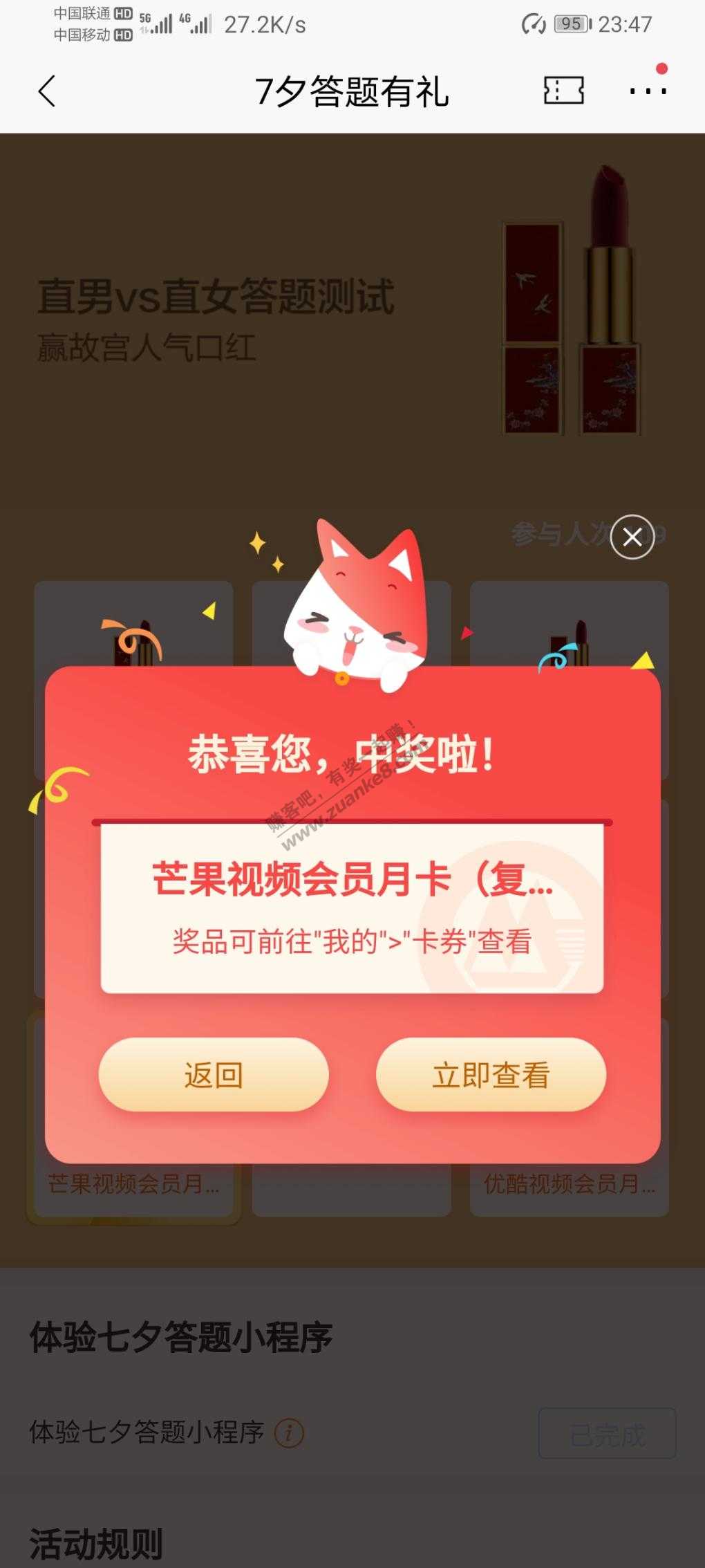The height and width of the screenshot is (1568, 705).
Task: Open the coupon ticket icon
Action: pos(563,91)
